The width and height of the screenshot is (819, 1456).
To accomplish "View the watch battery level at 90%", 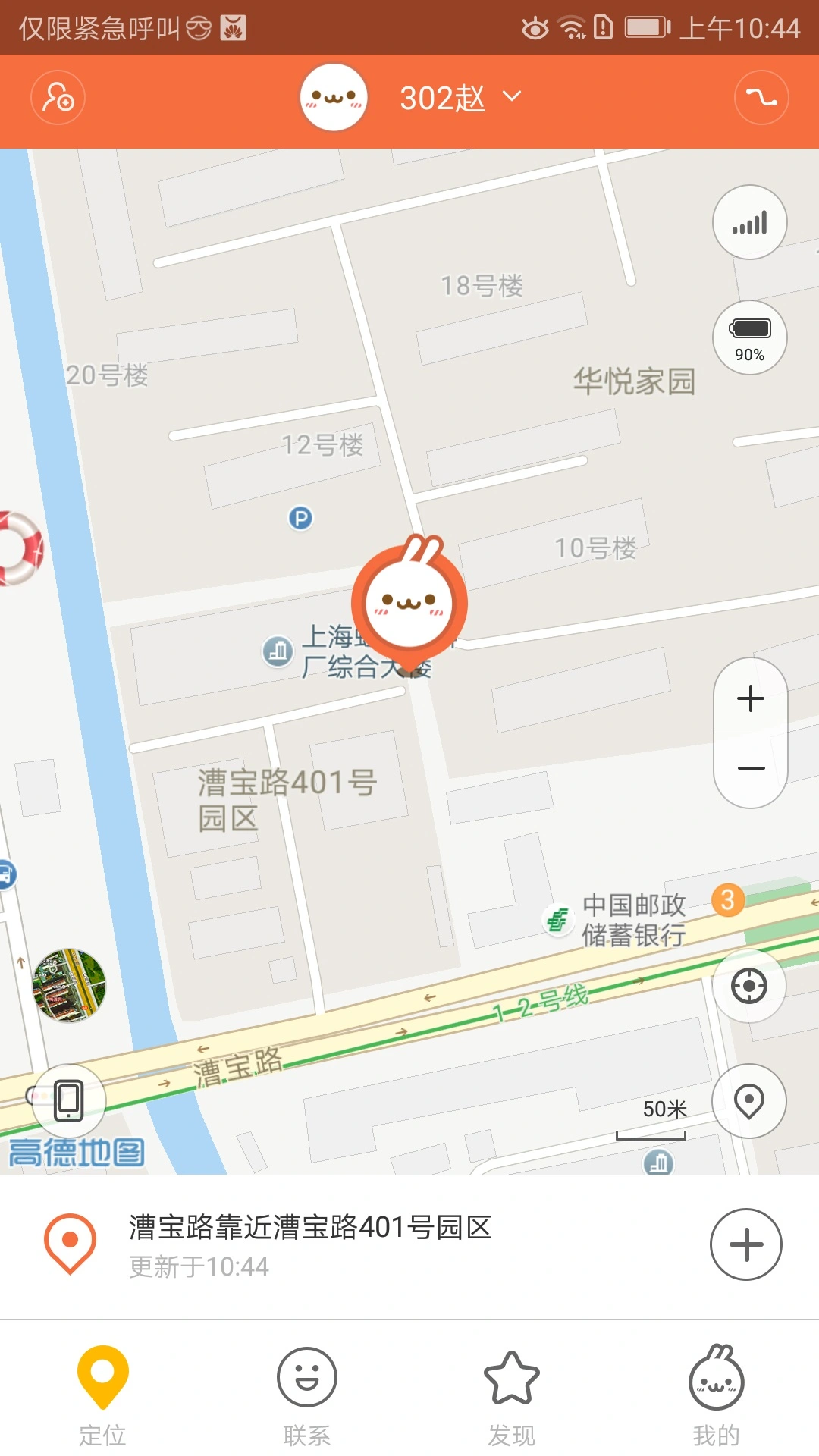I will pos(749,337).
